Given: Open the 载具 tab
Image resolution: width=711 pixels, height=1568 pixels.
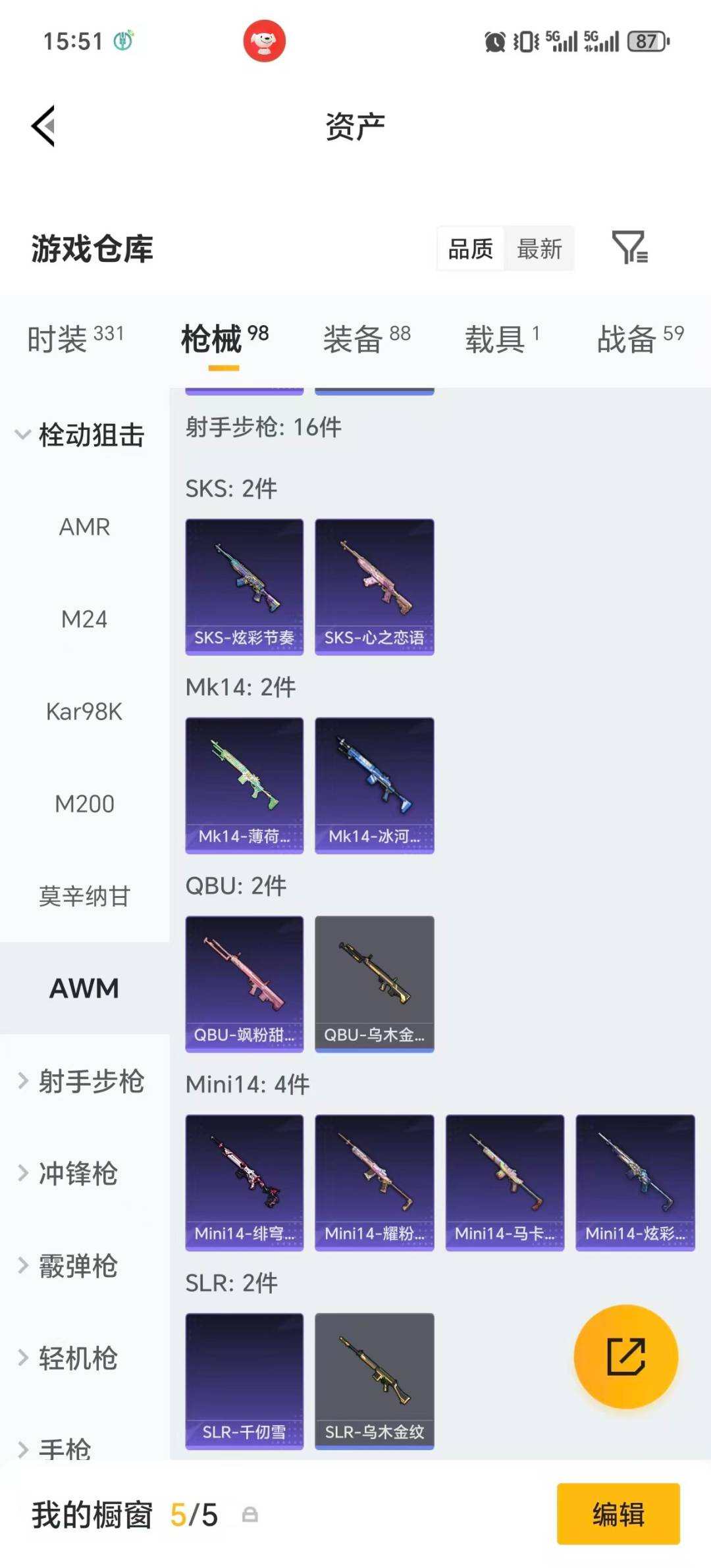Looking at the screenshot, I should [498, 338].
